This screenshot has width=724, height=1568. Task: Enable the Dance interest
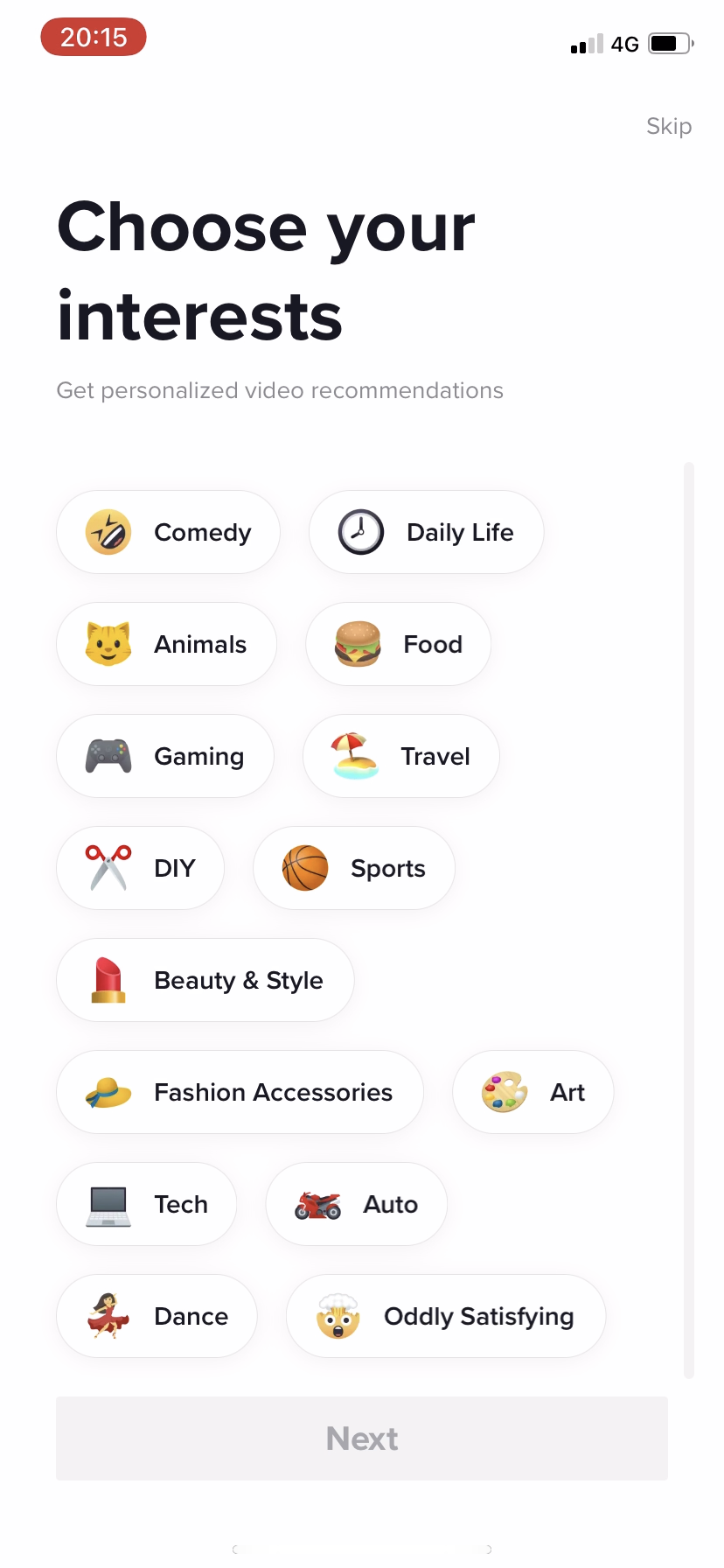point(156,1316)
